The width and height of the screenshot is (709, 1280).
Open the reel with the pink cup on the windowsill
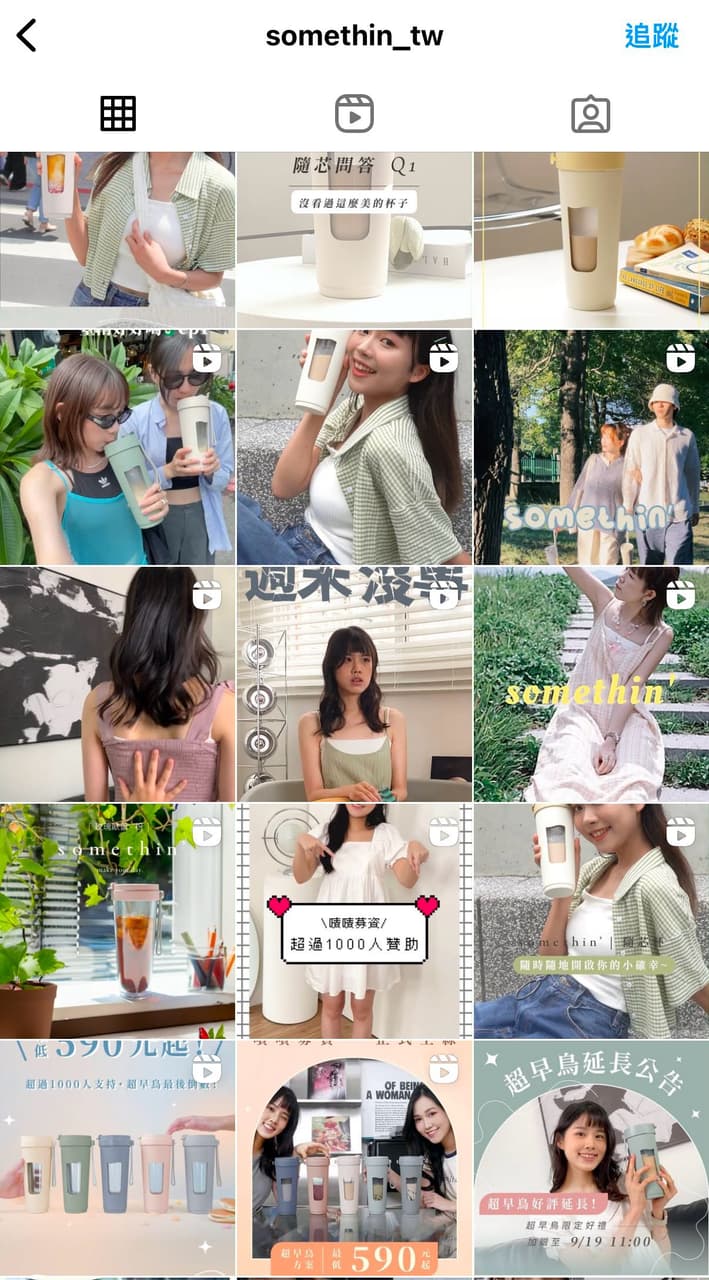coord(117,921)
